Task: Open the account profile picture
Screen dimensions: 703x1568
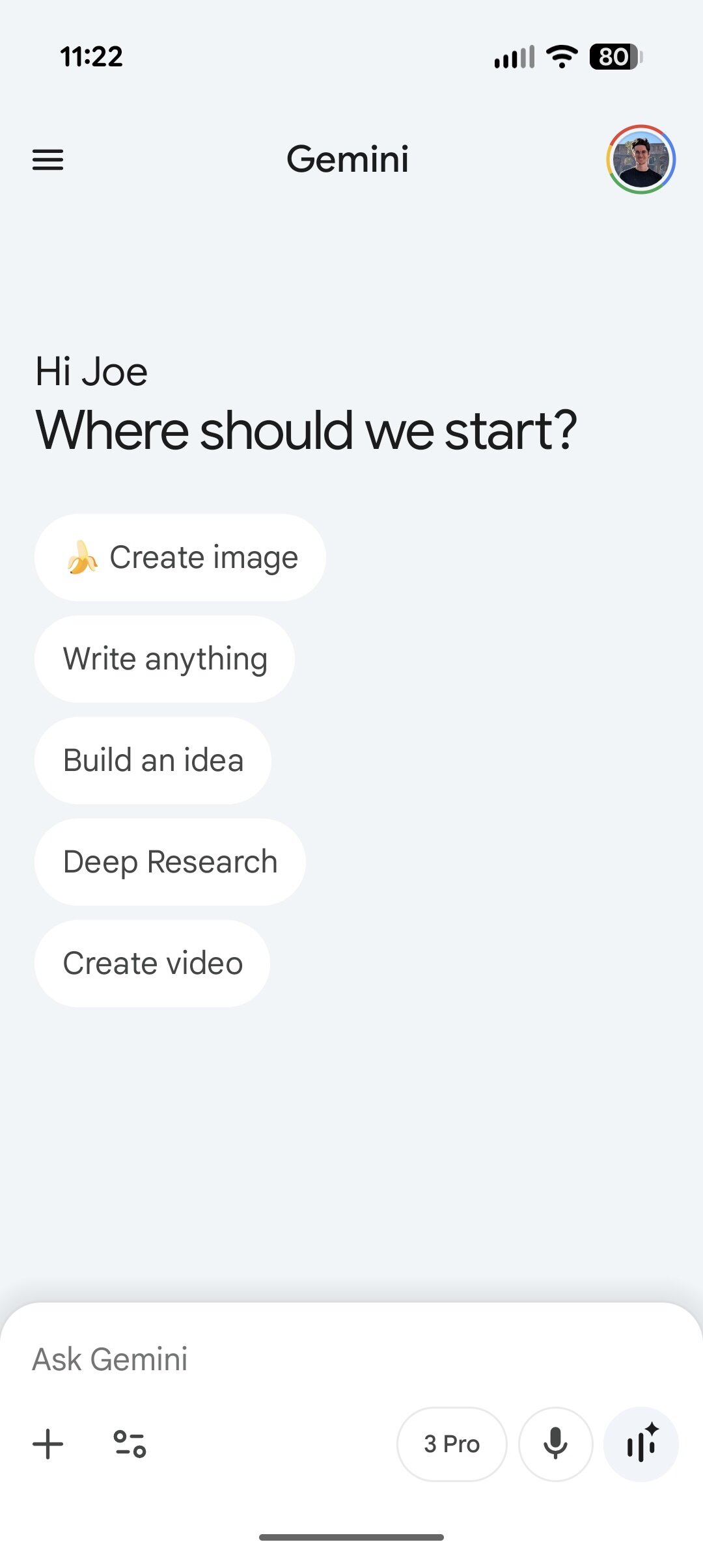Action: point(641,159)
